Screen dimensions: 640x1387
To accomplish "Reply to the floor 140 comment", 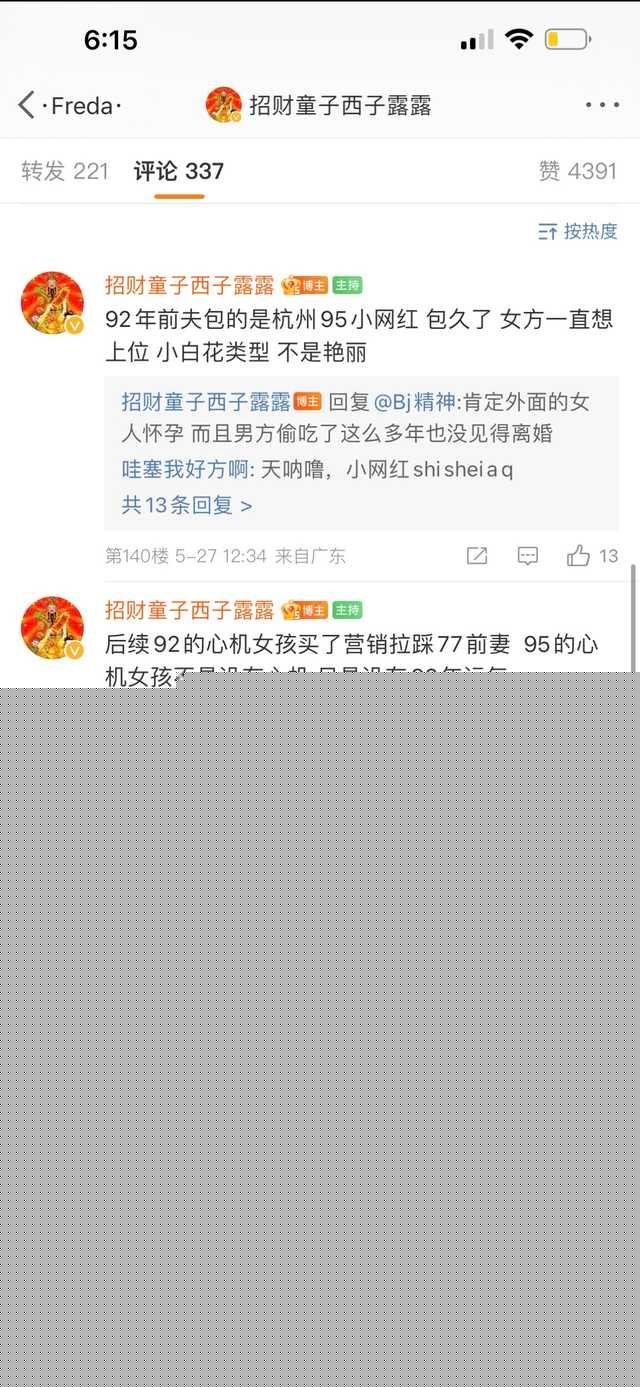I will pos(528,556).
